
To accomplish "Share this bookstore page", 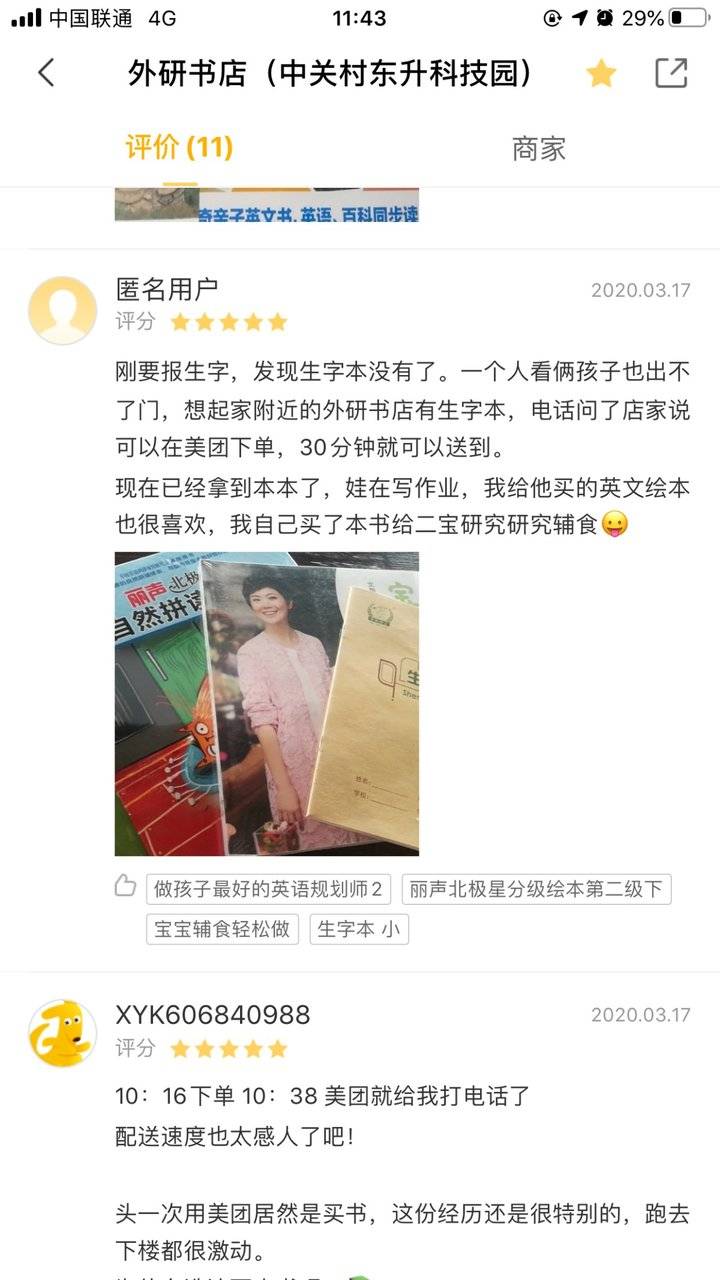I will [671, 73].
